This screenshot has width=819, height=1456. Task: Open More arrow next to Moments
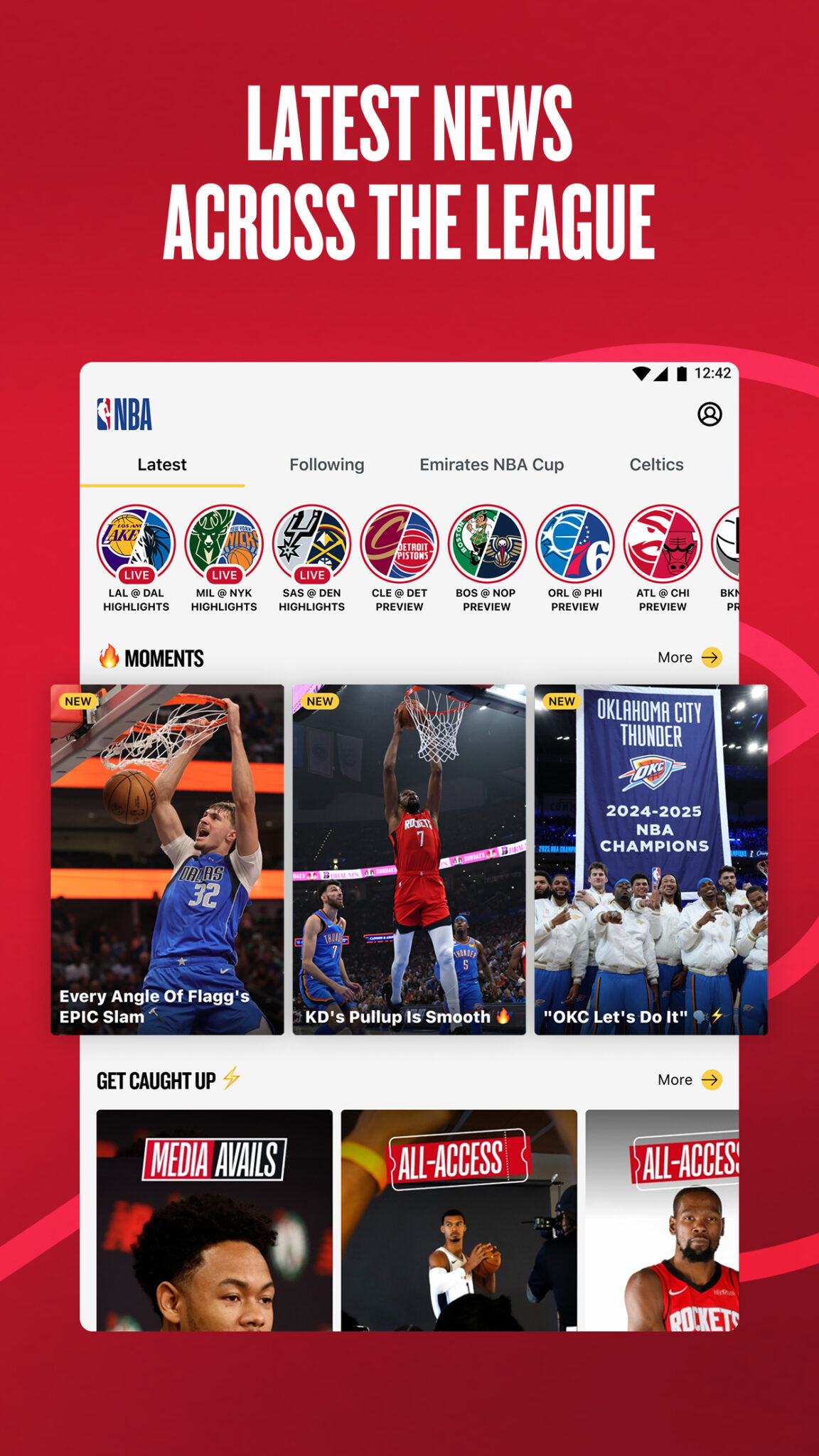(711, 657)
